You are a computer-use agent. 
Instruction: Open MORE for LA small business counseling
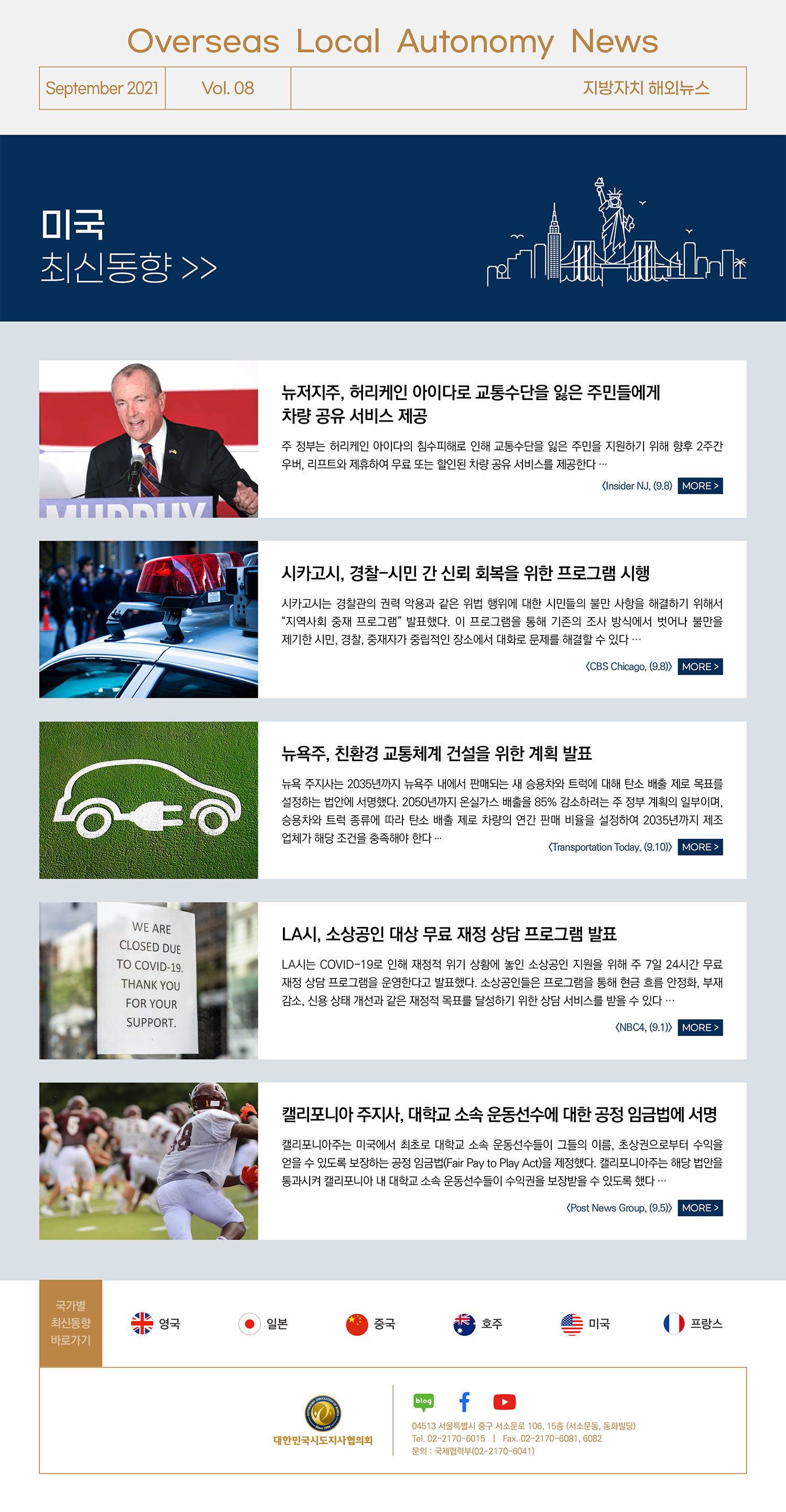coord(700,1027)
